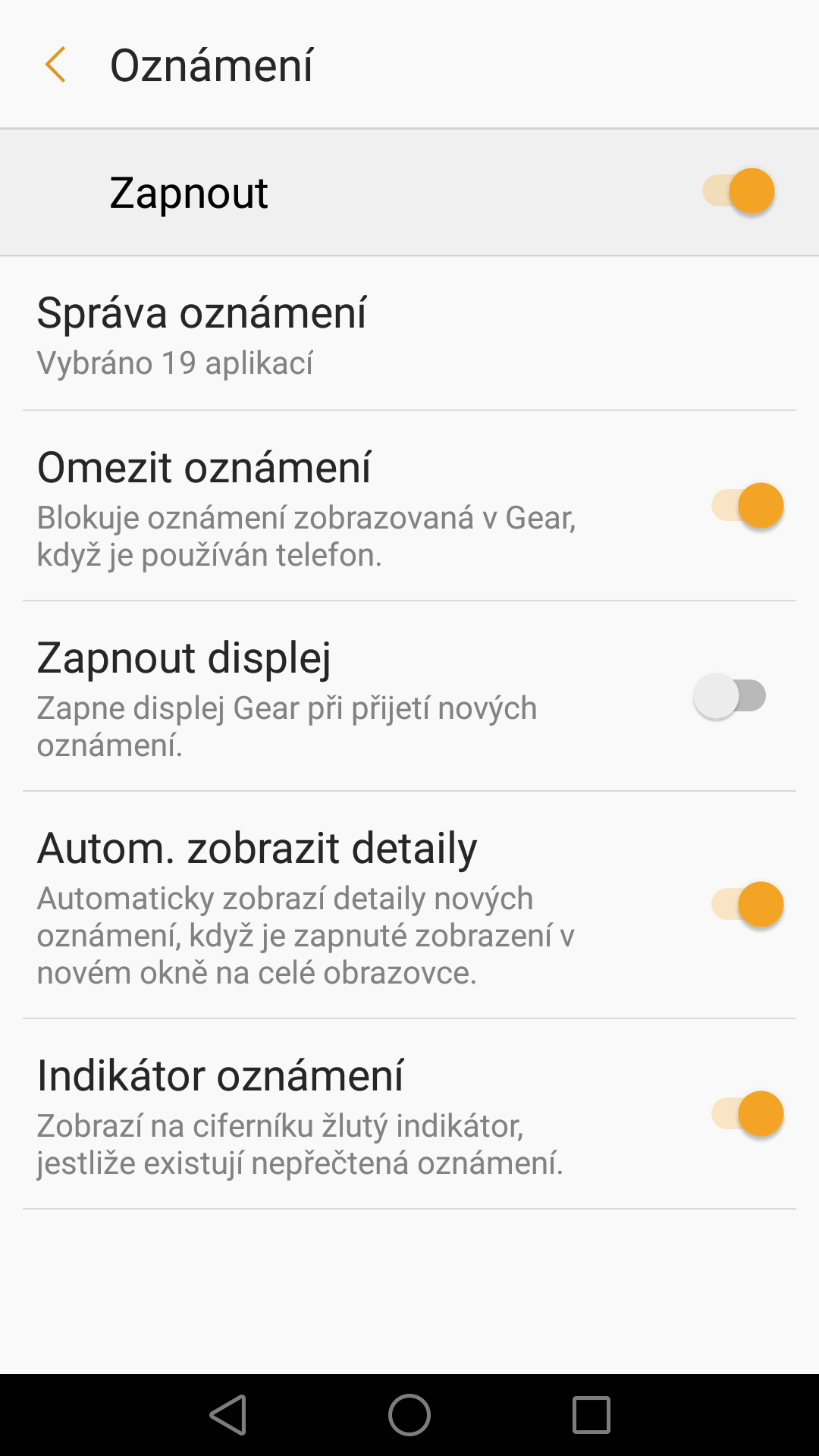
Task: Enable the Zapnout displej switch
Action: [730, 696]
